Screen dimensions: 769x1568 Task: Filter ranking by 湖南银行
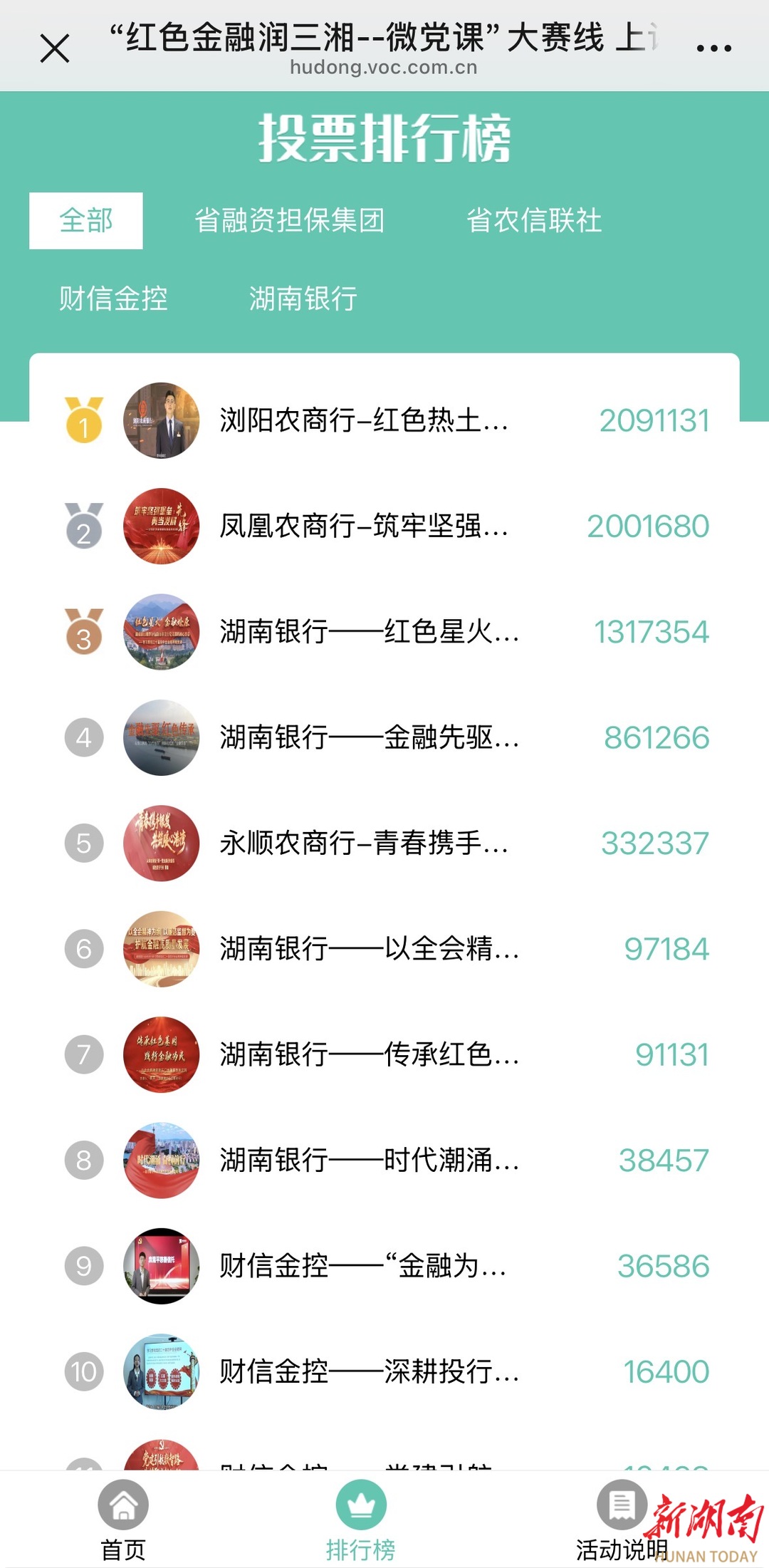coord(303,298)
